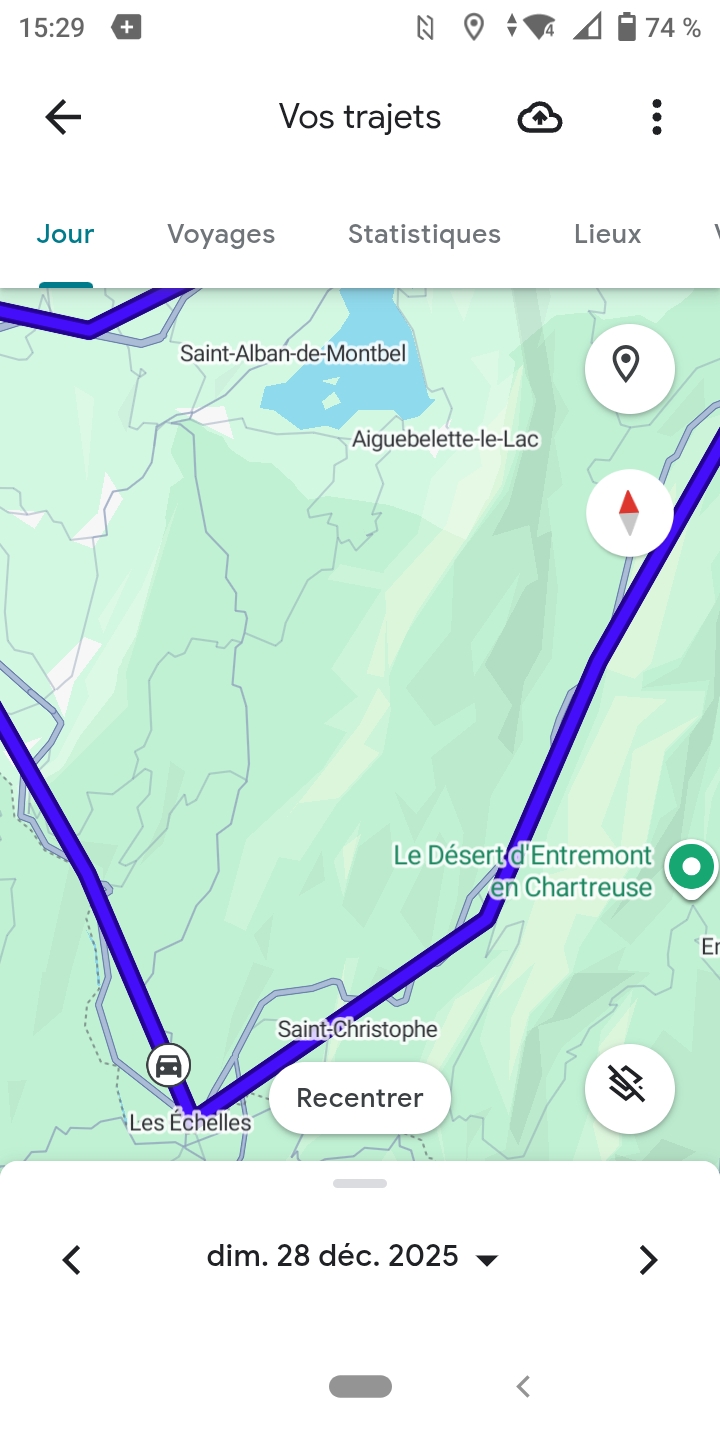This screenshot has height=1440, width=720.
Task: Tap the system back arrow
Action: point(523,1386)
